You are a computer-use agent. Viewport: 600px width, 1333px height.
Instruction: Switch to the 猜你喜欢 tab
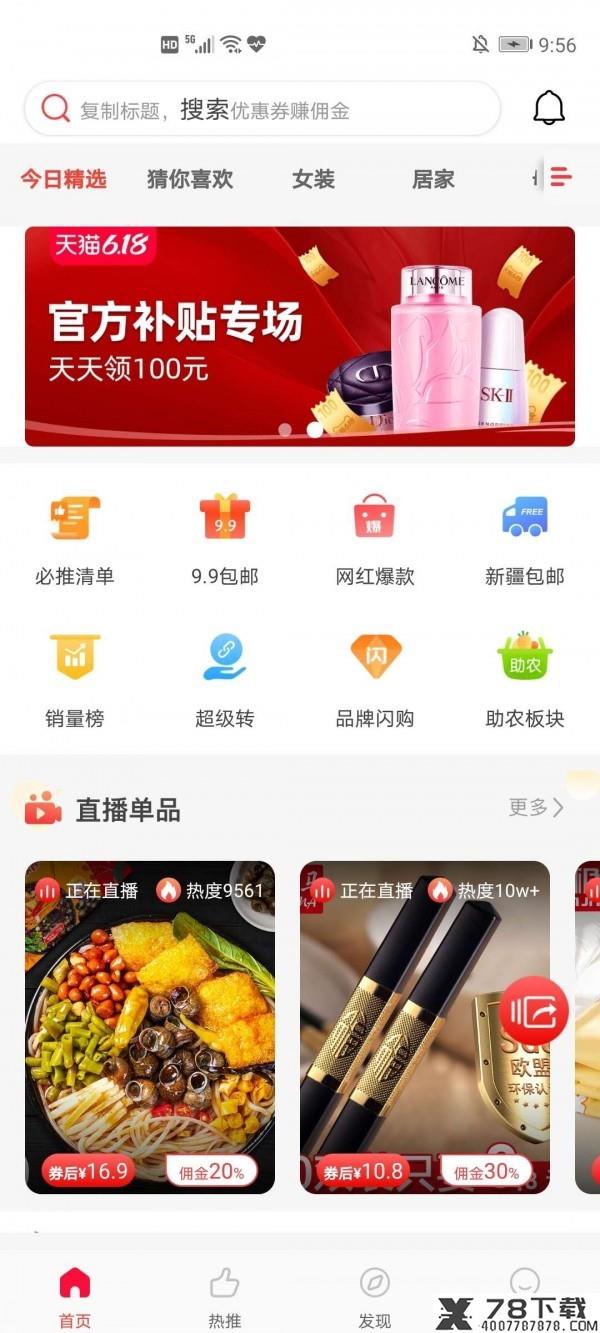pos(190,179)
